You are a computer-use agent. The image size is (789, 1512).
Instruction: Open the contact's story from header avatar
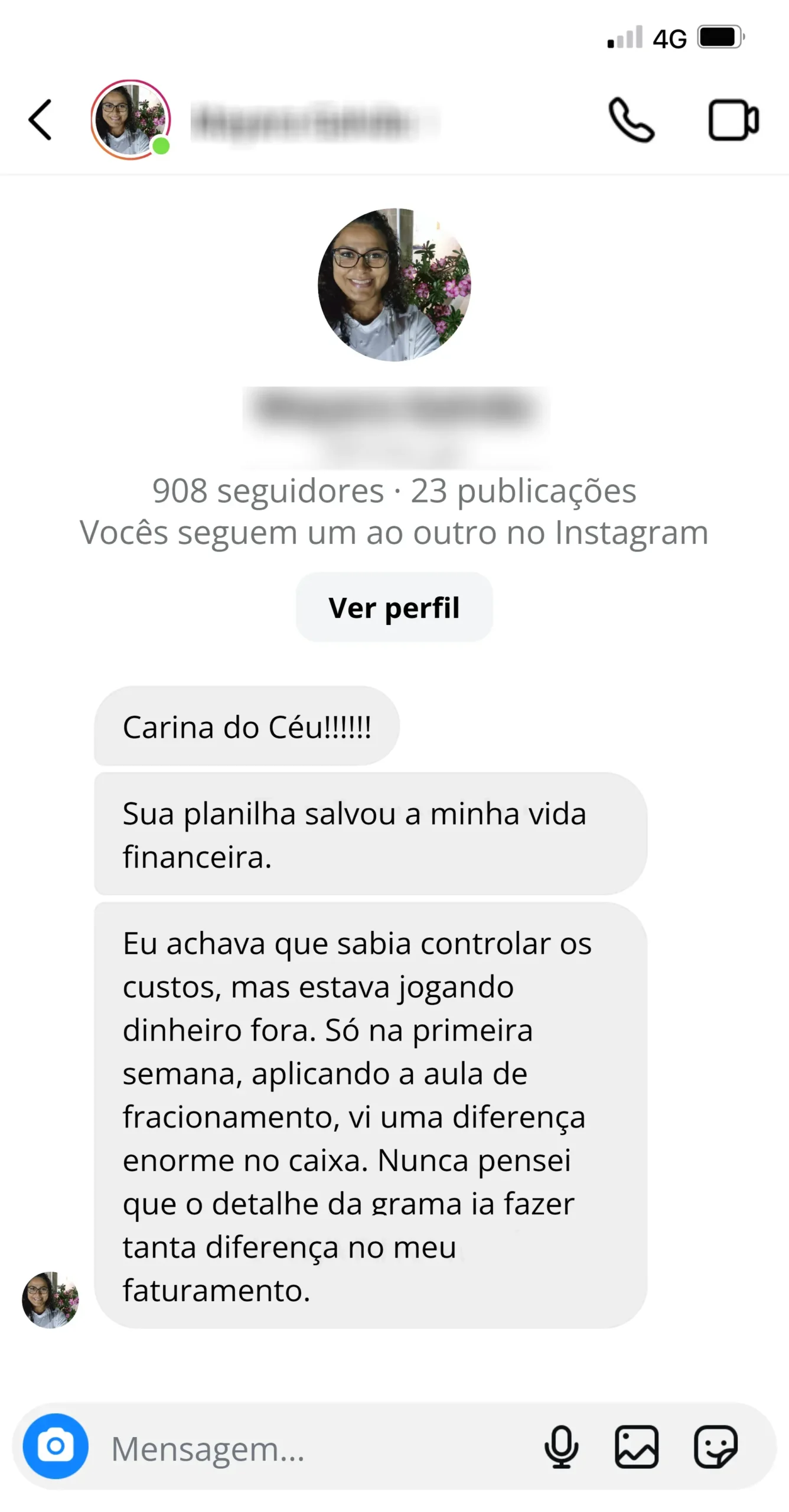[131, 120]
